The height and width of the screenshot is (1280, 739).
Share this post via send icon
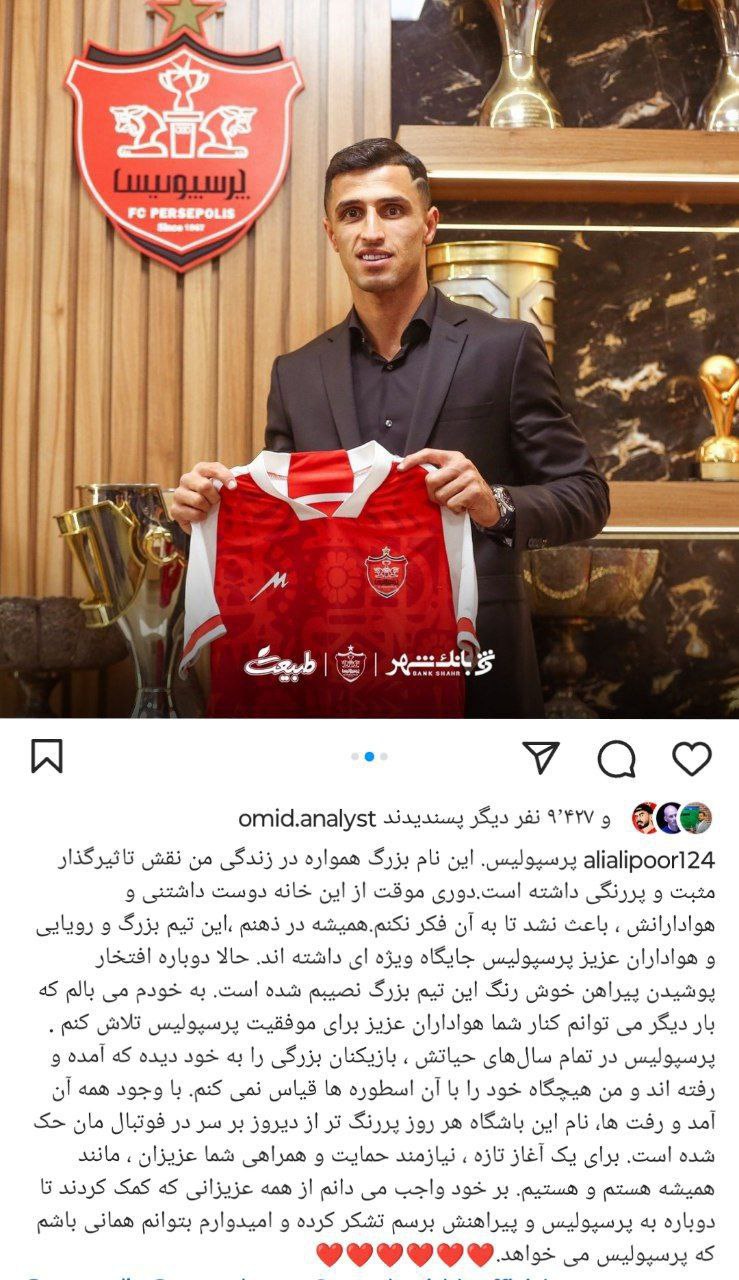click(x=541, y=758)
